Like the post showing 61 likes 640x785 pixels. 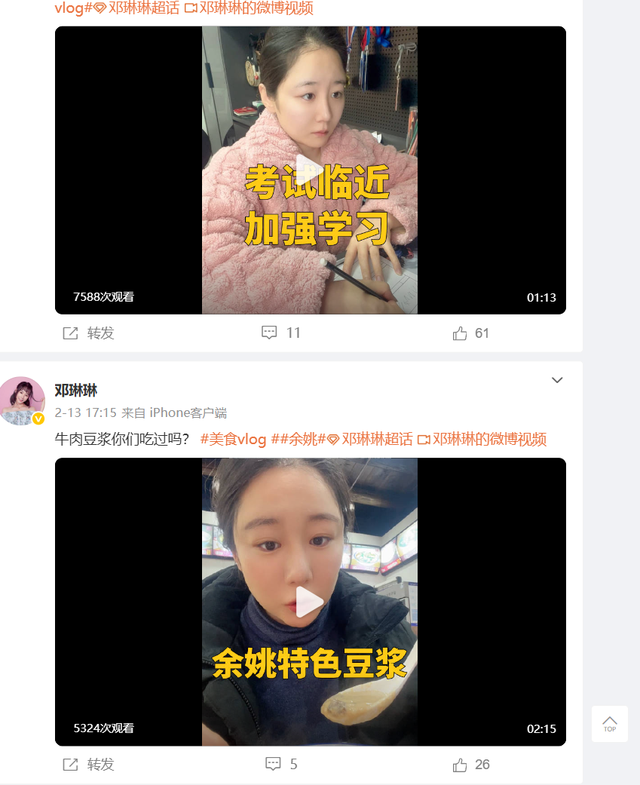coord(471,333)
